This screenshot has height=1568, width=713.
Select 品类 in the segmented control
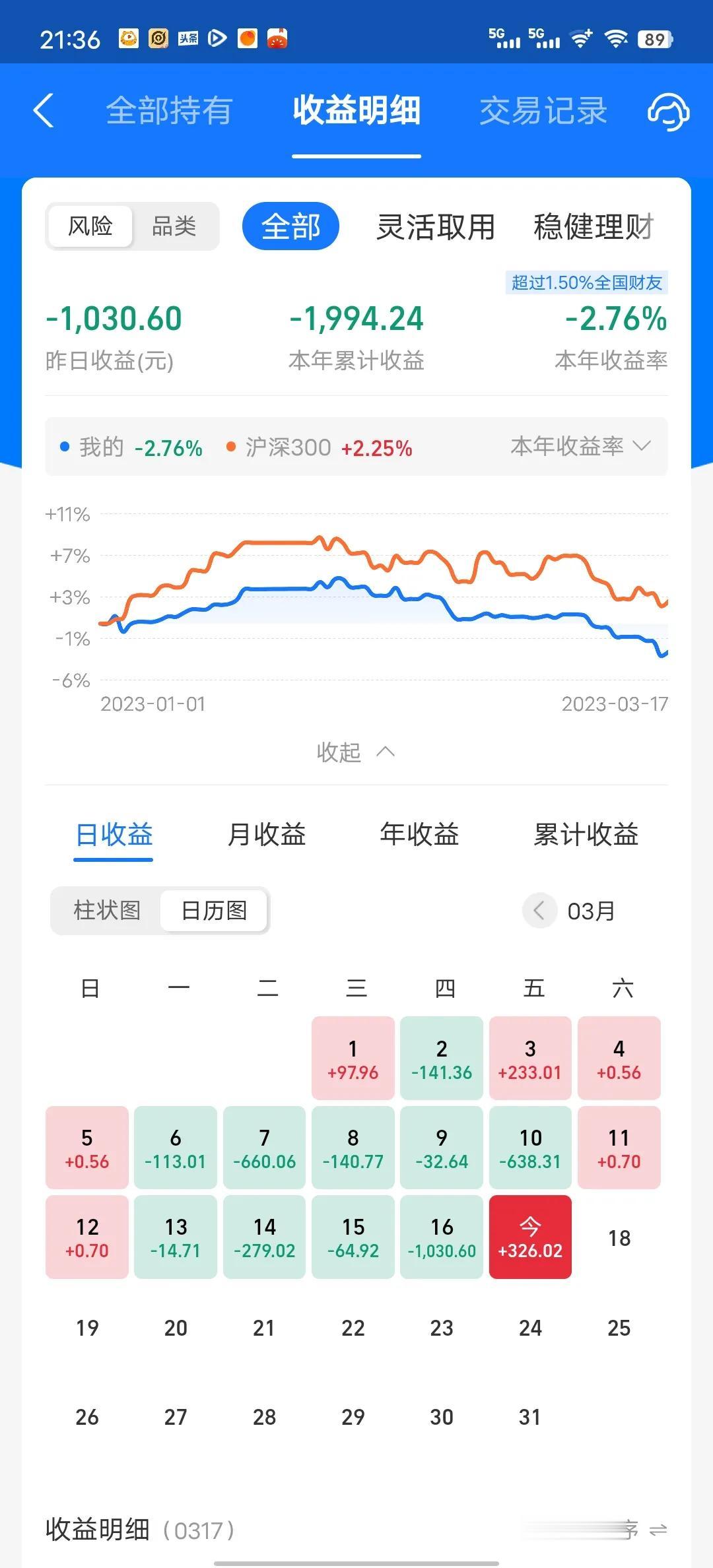(x=174, y=226)
